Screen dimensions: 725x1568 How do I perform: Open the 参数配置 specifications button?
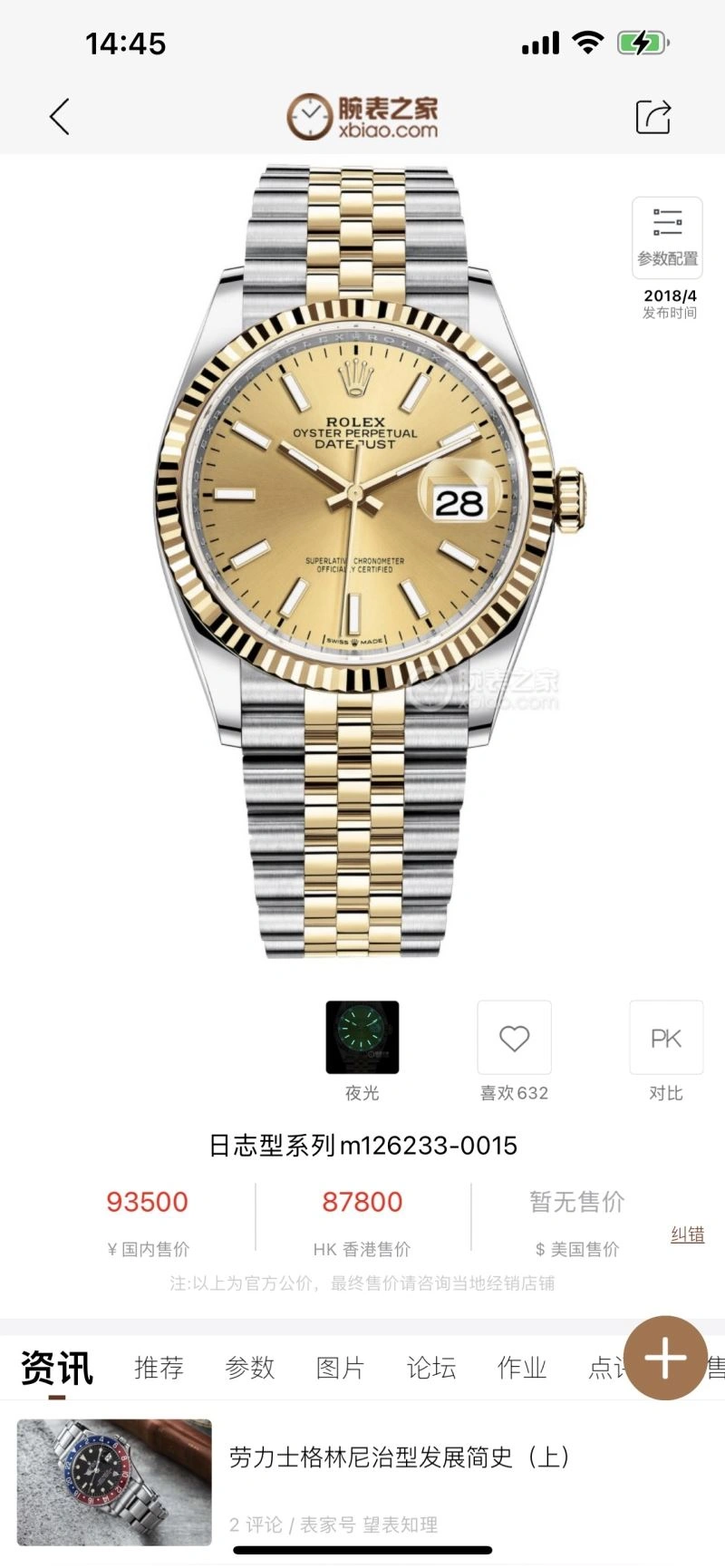[667, 237]
